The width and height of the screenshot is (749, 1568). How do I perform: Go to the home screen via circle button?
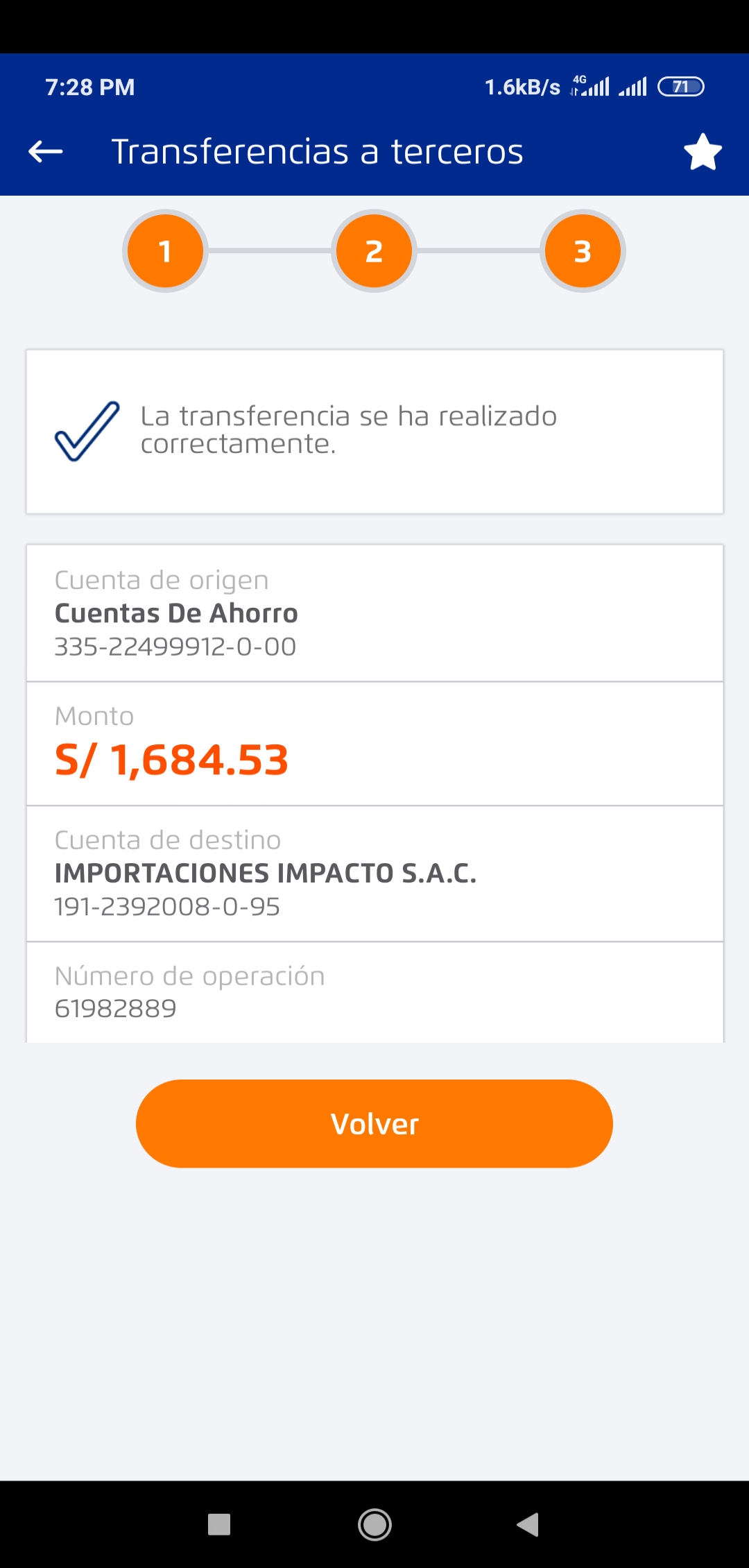tap(374, 1524)
